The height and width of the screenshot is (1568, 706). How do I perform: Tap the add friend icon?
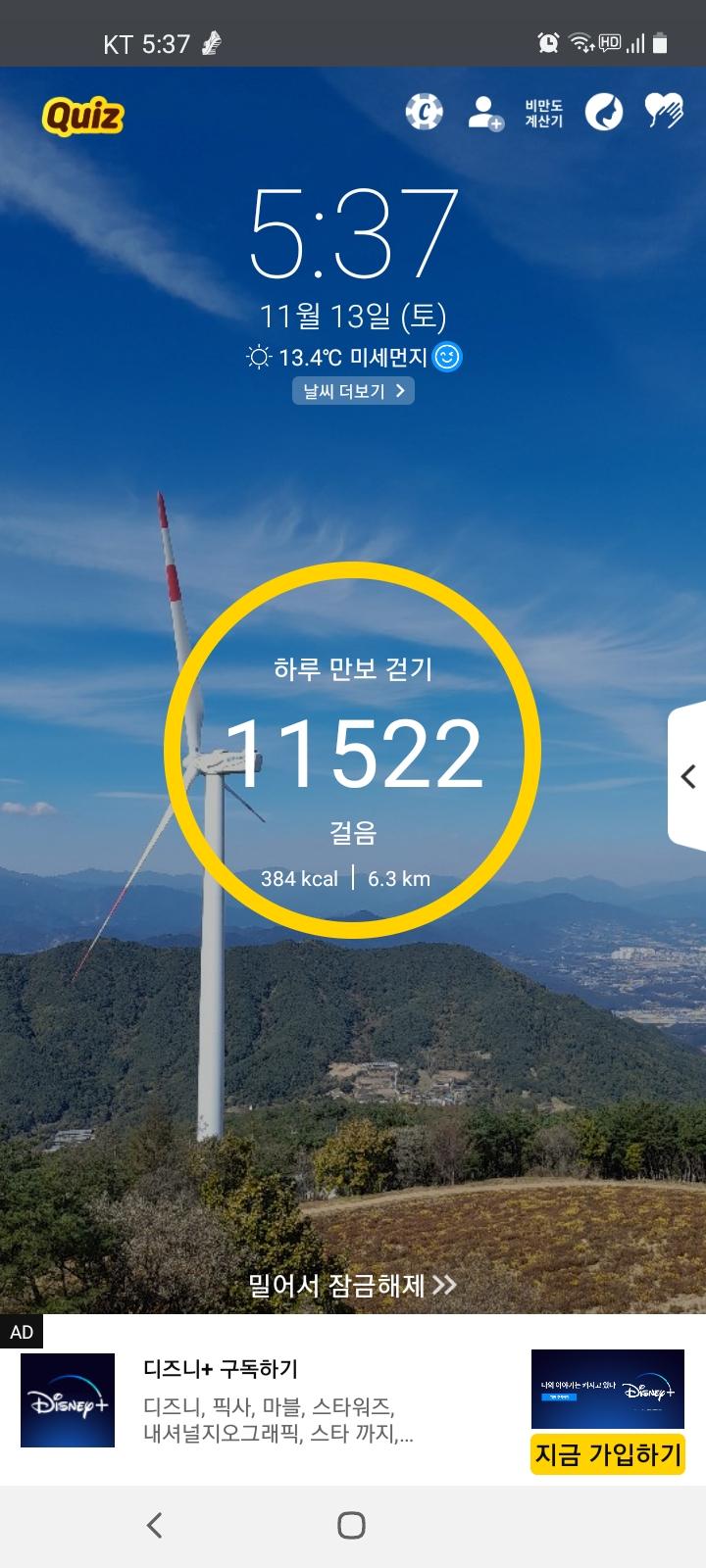pos(484,112)
